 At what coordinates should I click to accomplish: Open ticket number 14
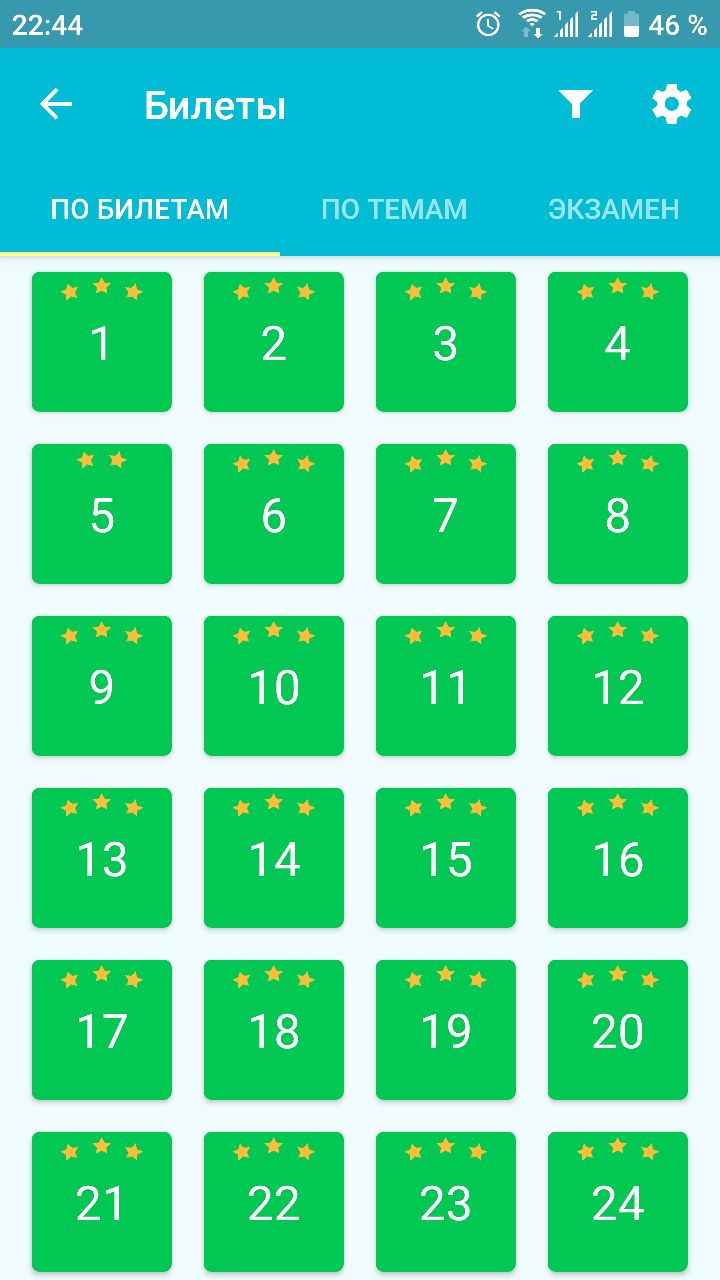(x=274, y=858)
